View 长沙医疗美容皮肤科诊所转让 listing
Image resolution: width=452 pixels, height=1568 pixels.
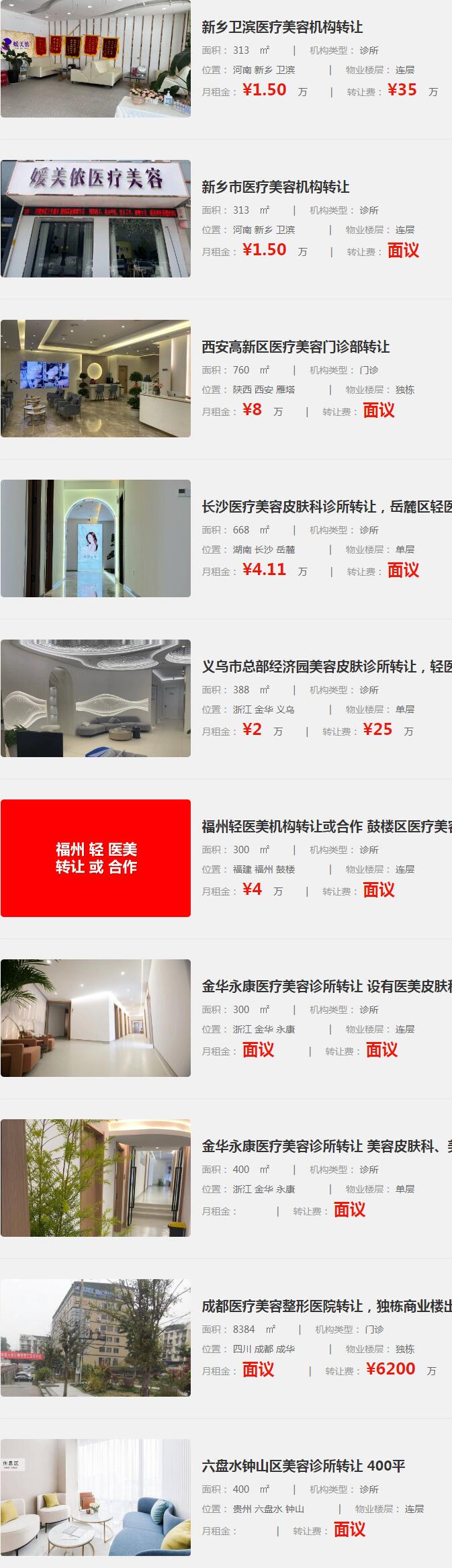[x=326, y=507]
